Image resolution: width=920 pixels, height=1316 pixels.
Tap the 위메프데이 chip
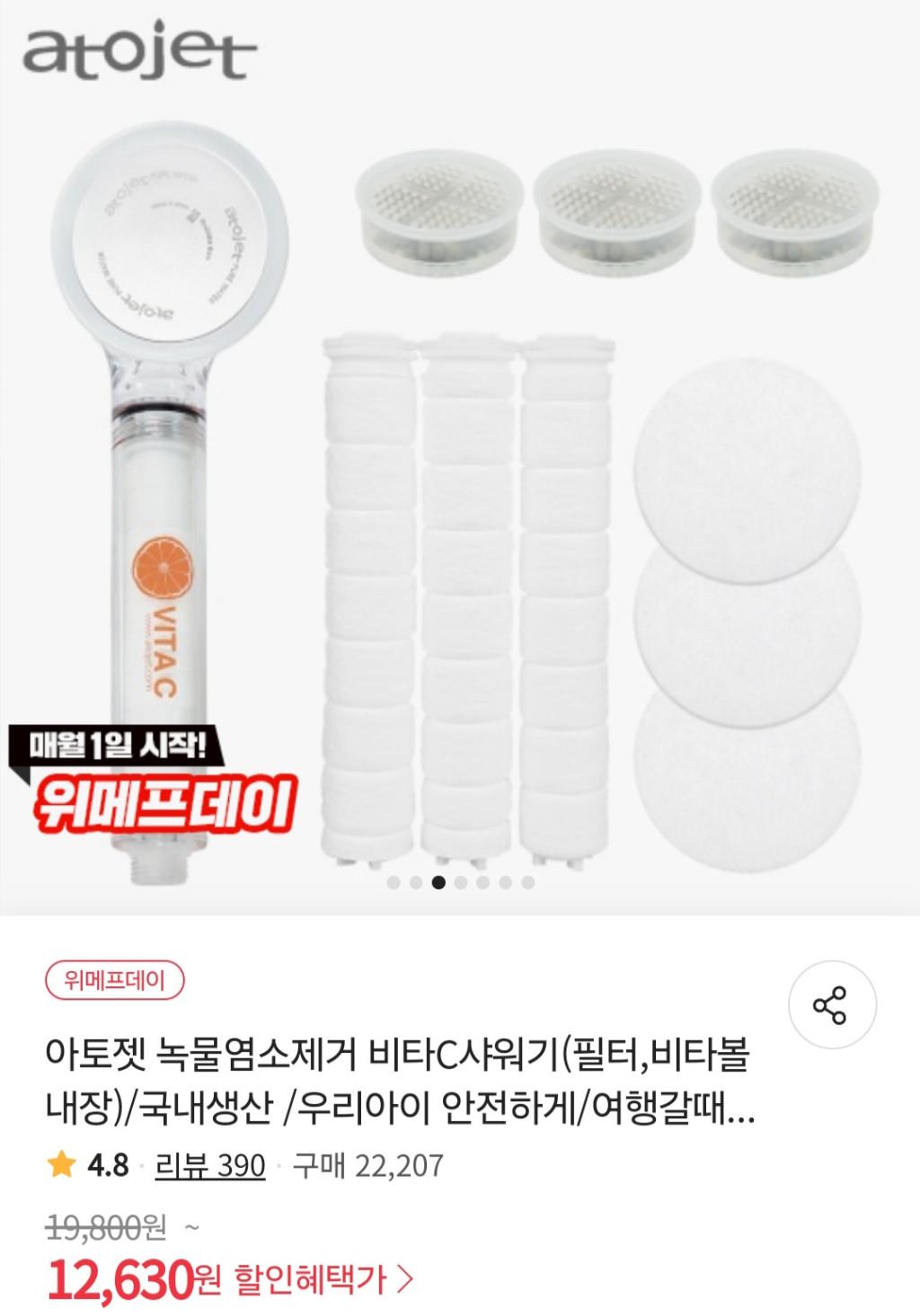click(115, 980)
